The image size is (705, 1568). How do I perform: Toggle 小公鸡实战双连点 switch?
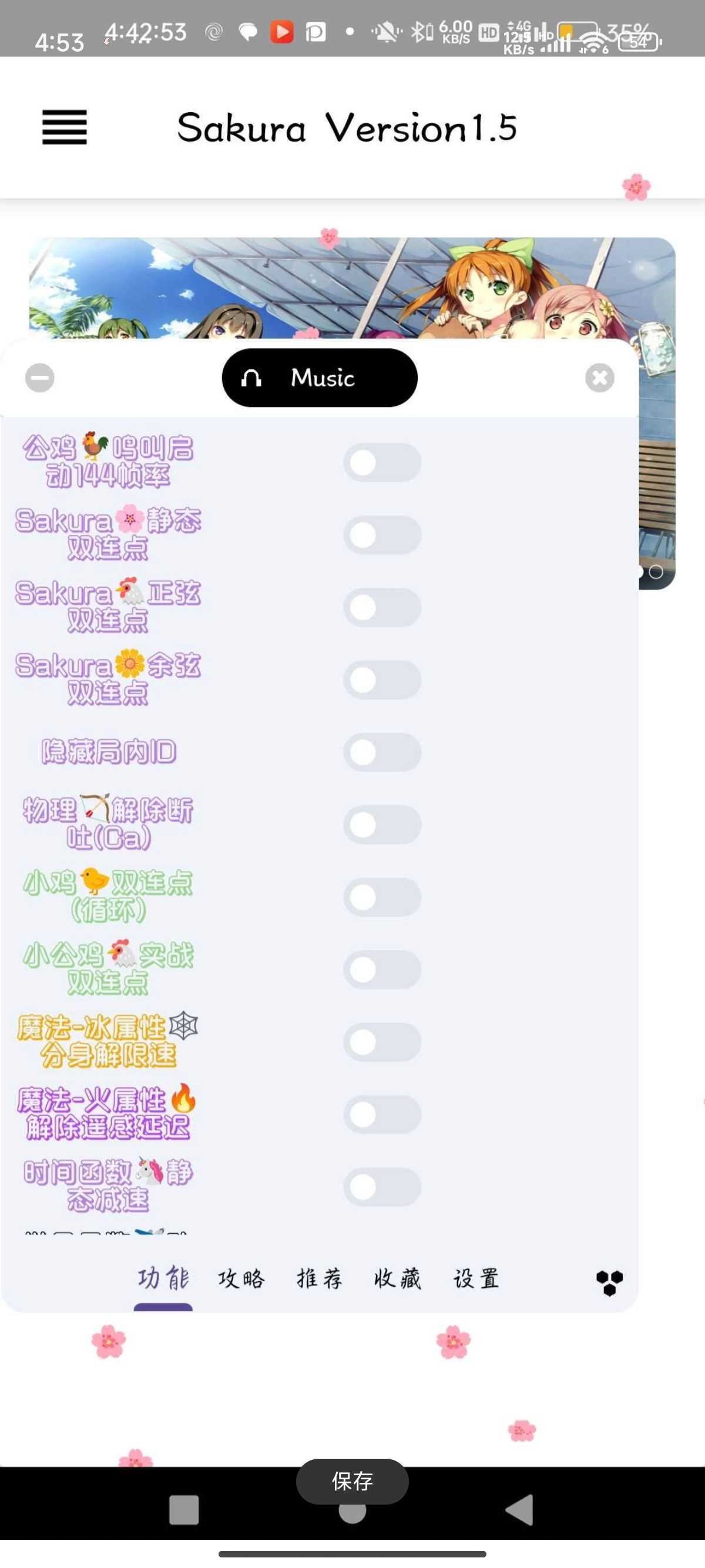click(x=382, y=970)
